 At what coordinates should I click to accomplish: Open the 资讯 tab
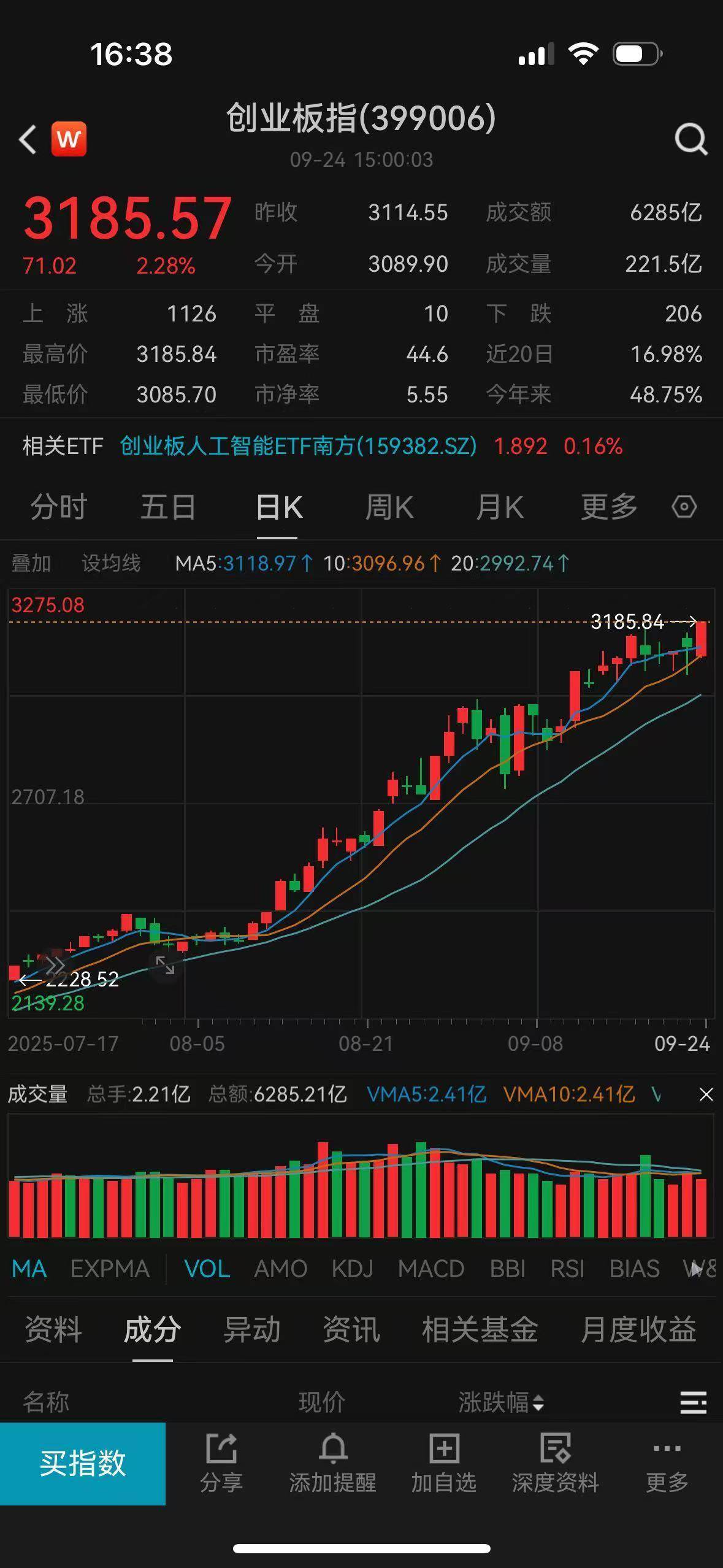(351, 1330)
